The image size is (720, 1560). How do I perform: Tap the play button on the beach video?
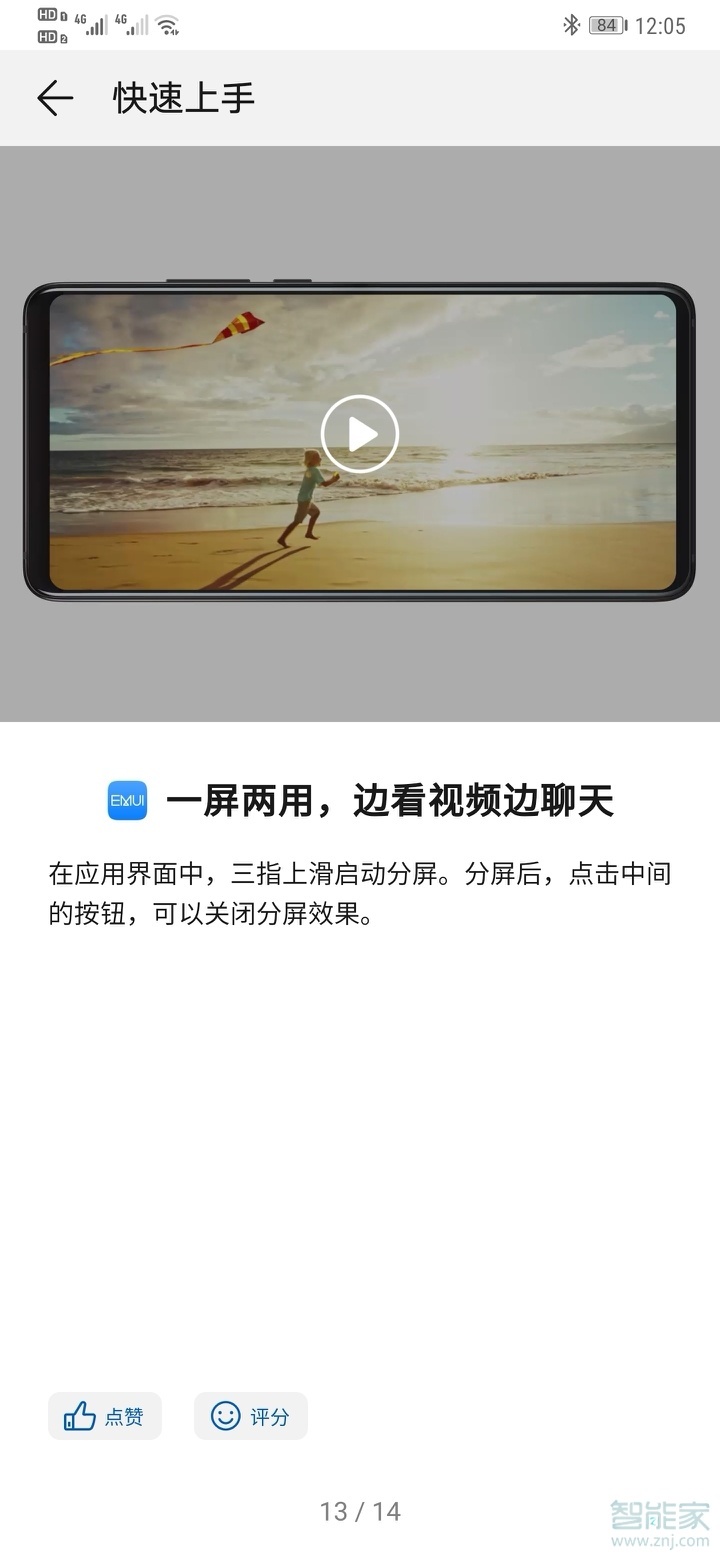pos(360,433)
